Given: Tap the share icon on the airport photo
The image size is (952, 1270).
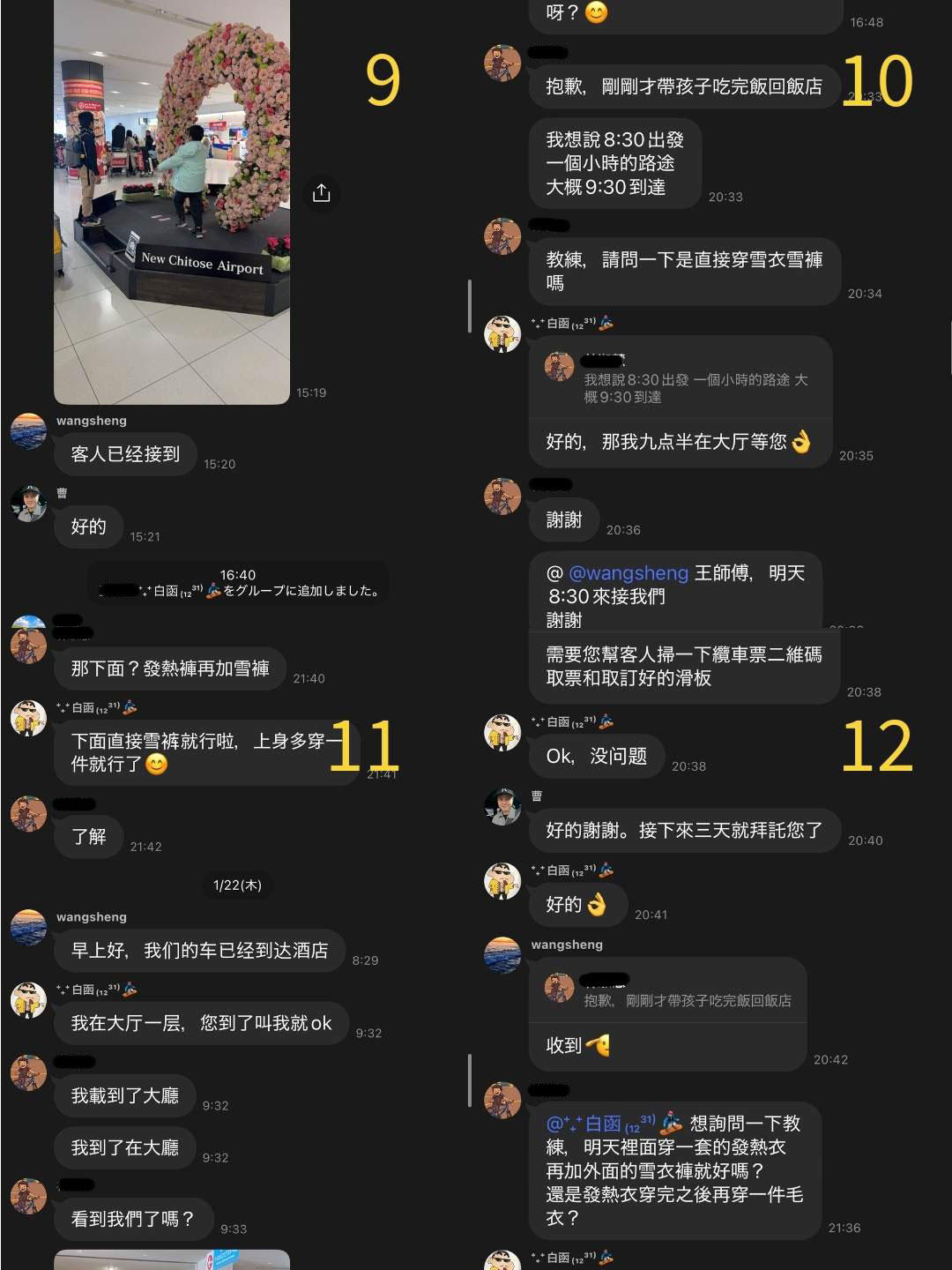Looking at the screenshot, I should pos(322,194).
